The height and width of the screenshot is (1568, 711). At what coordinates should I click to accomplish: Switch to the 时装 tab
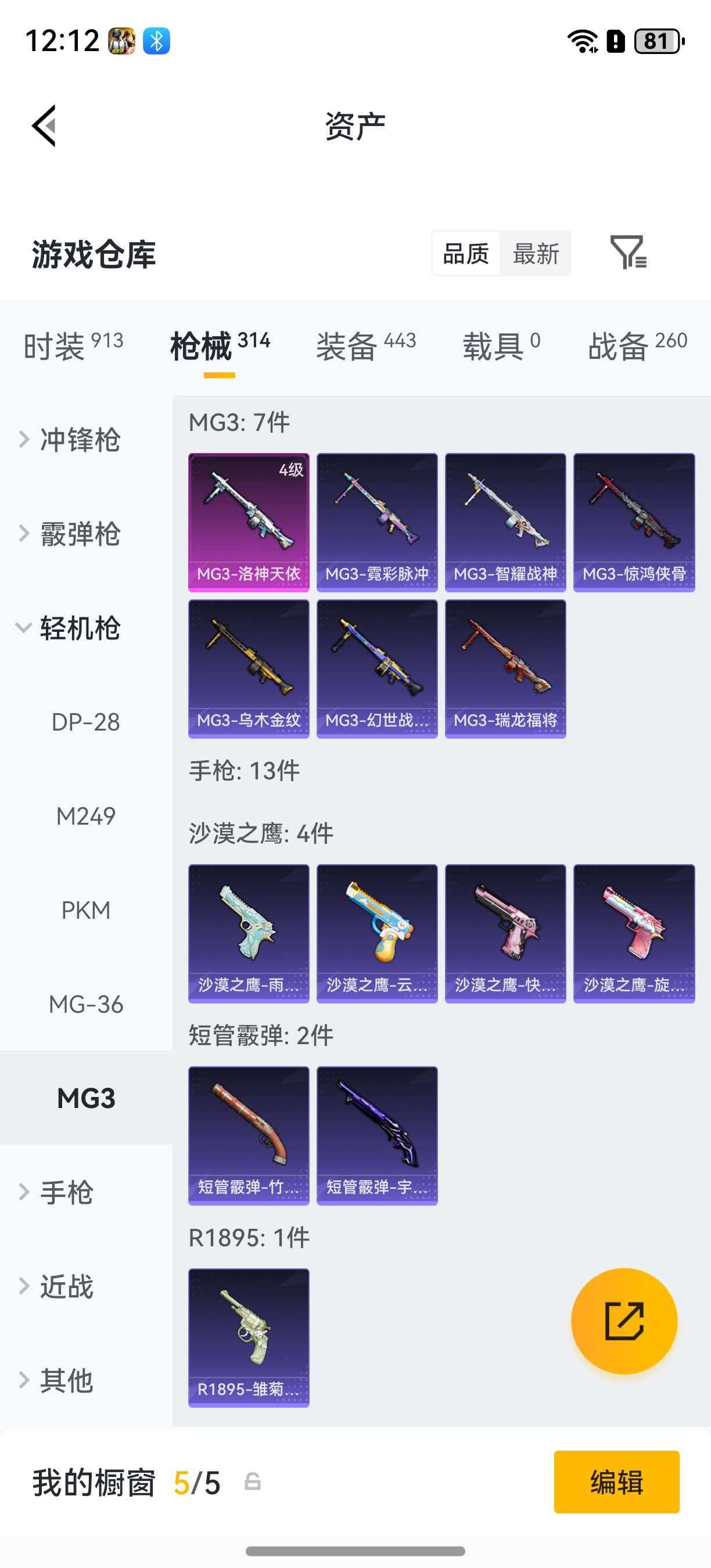(73, 346)
